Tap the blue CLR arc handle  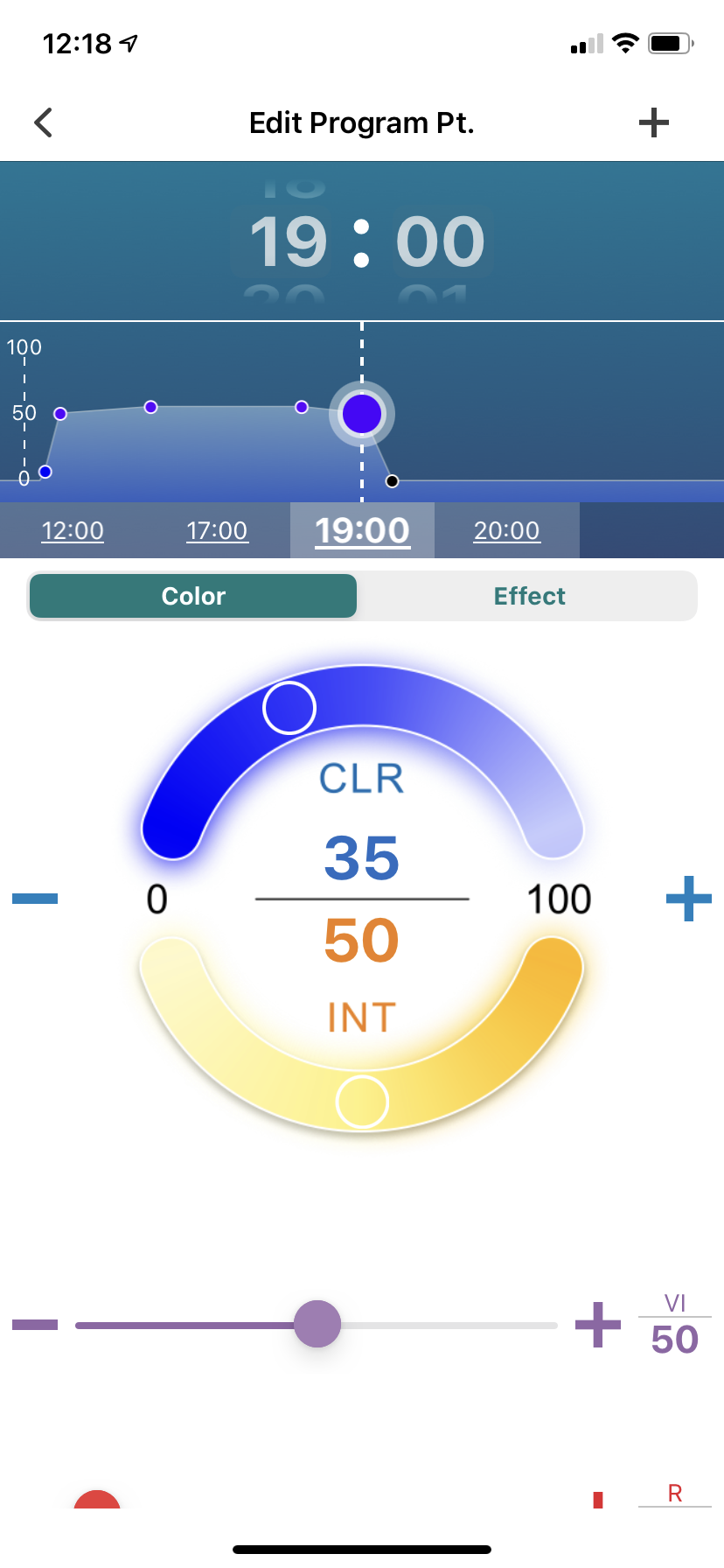[289, 707]
